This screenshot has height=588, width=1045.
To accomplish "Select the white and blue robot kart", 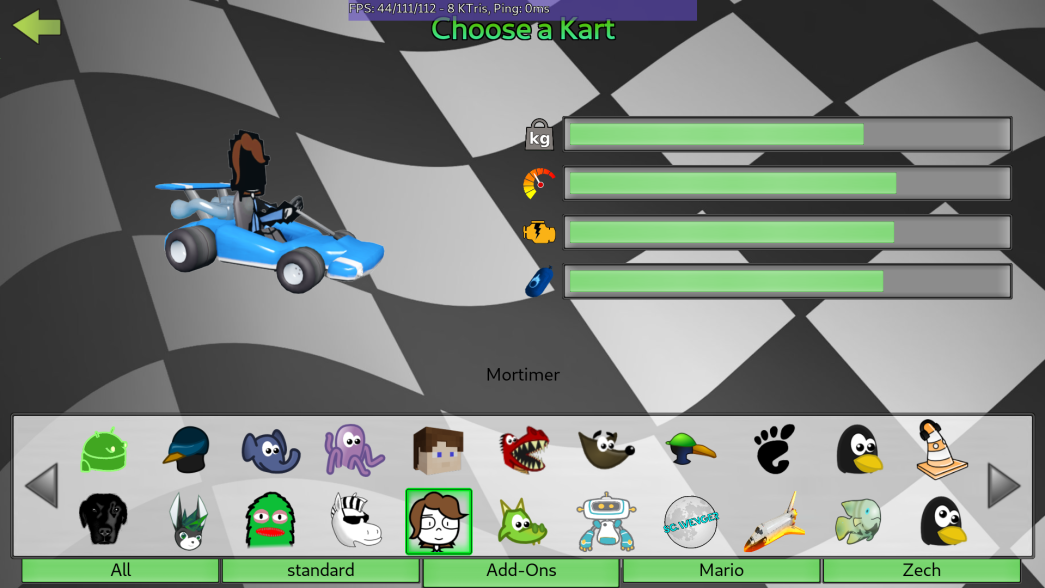I will 606,522.
